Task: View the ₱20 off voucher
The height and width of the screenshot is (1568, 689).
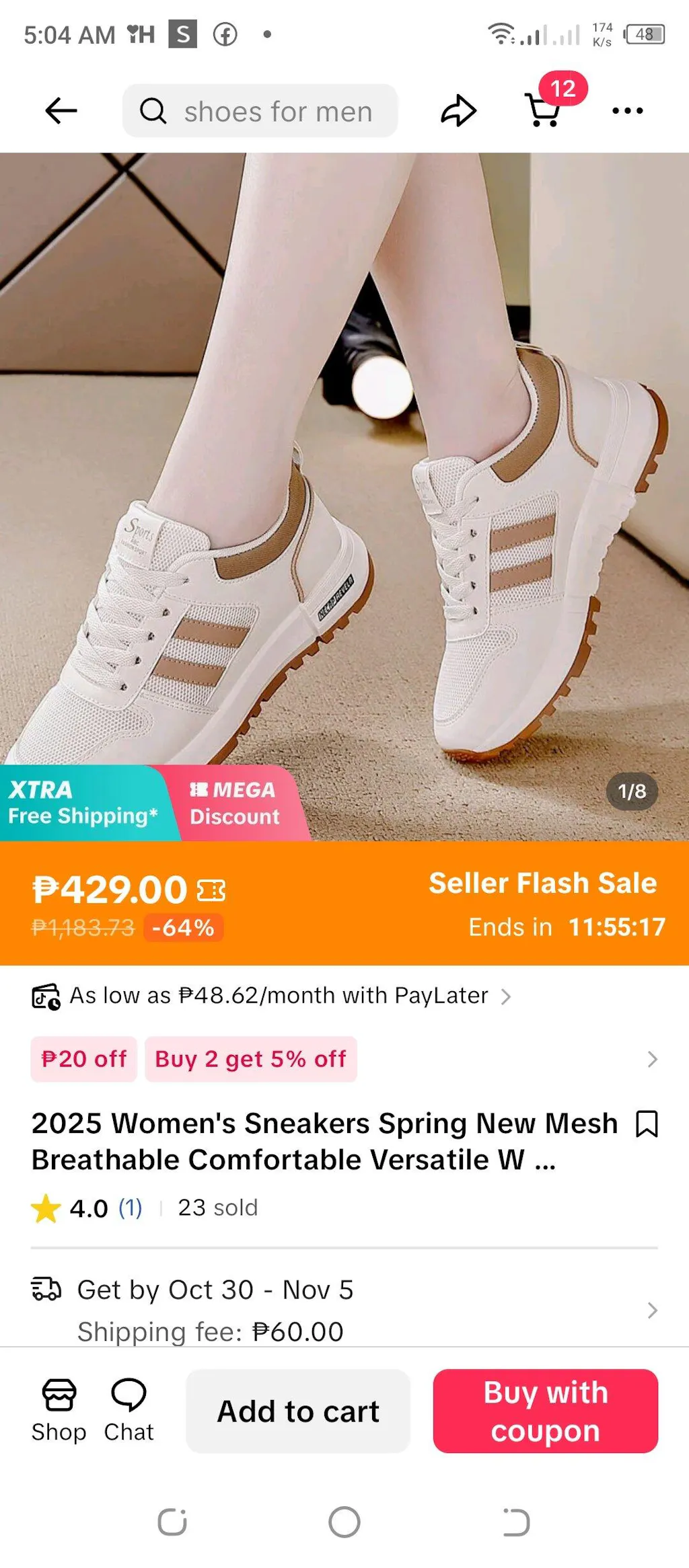Action: 83,1060
